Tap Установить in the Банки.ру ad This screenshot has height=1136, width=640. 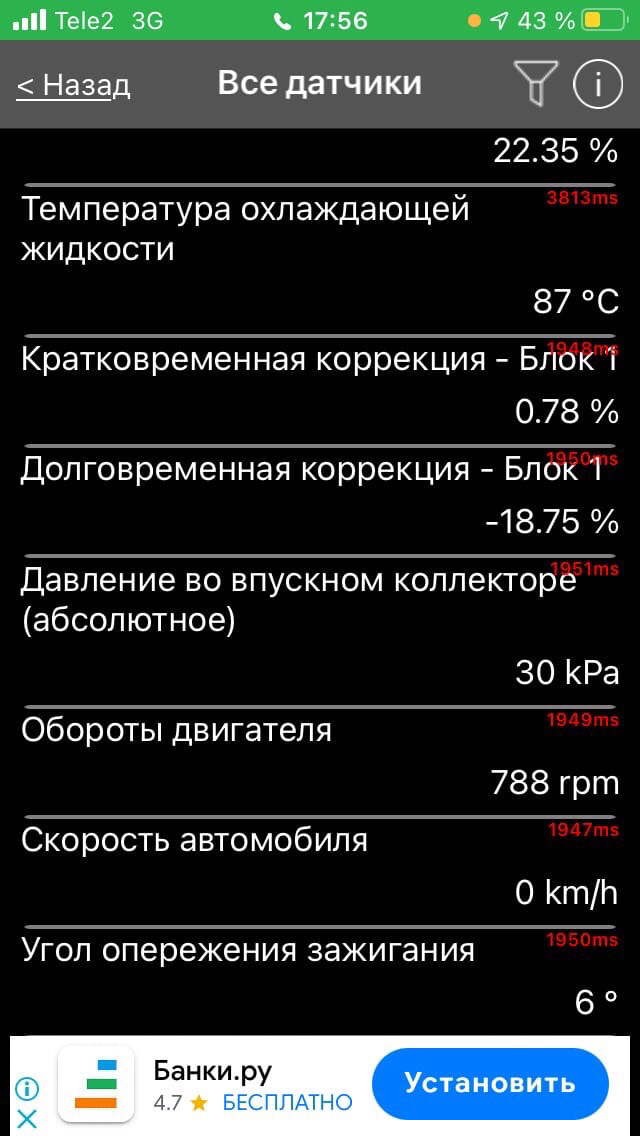coord(489,1083)
